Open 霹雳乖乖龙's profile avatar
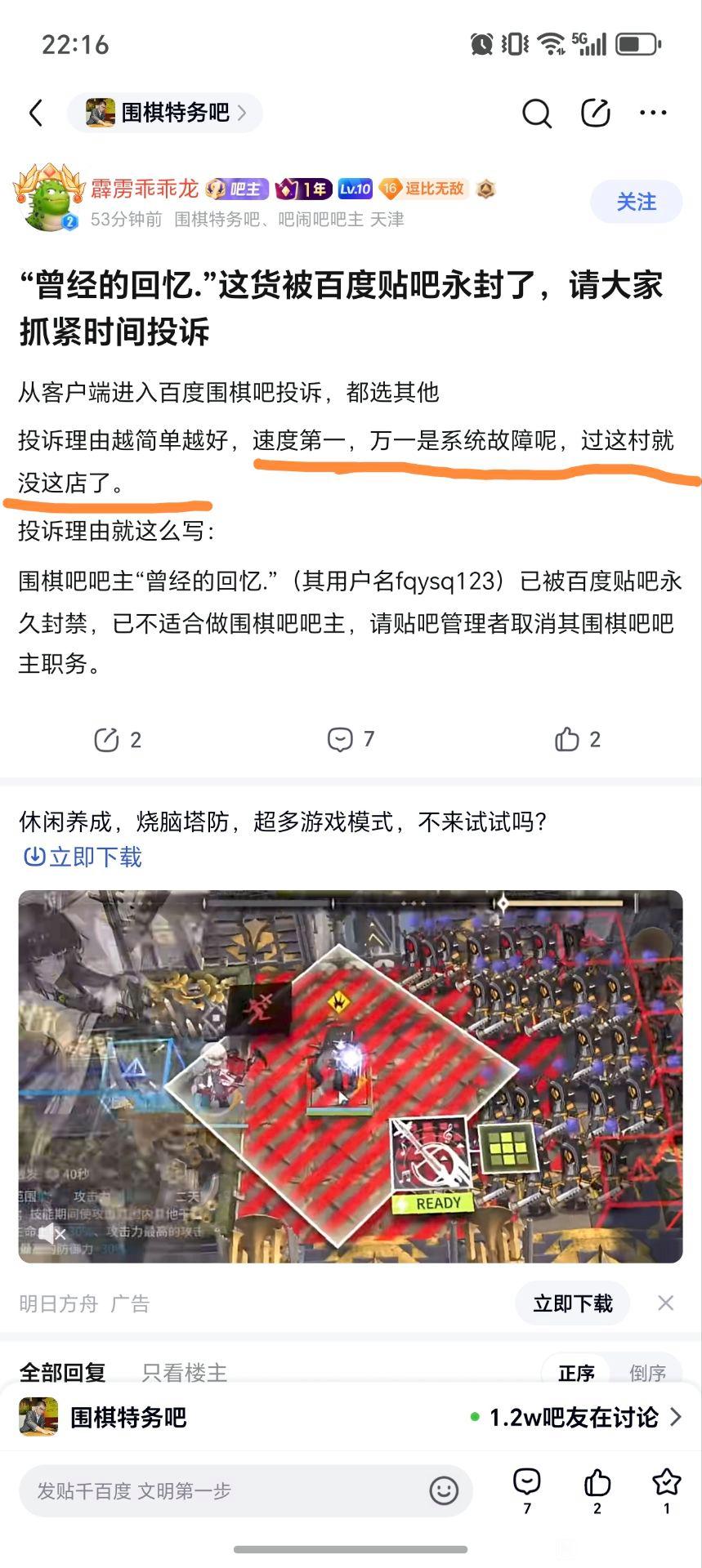The height and width of the screenshot is (1568, 702). 49,198
